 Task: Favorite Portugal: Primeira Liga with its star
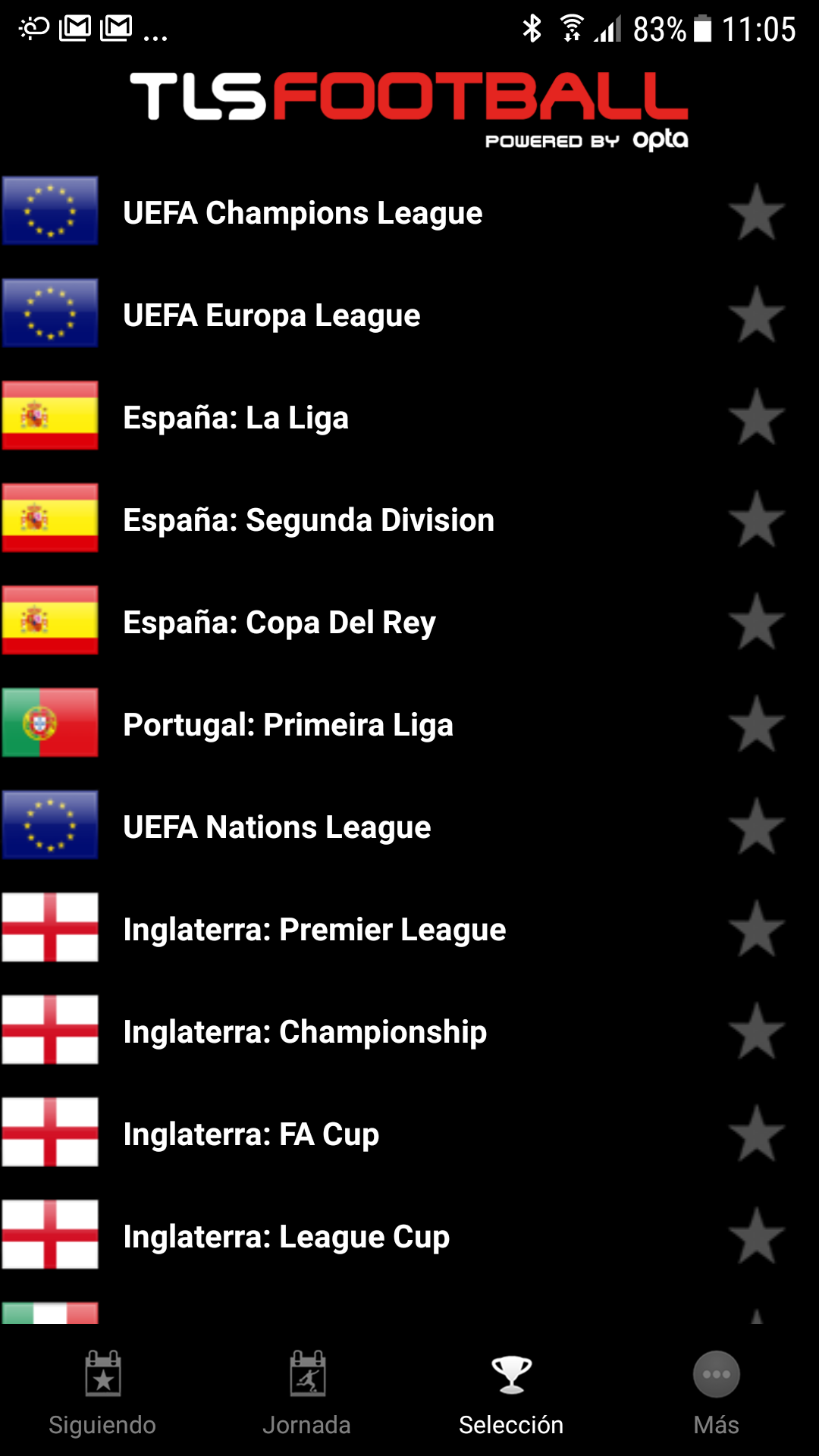756,725
